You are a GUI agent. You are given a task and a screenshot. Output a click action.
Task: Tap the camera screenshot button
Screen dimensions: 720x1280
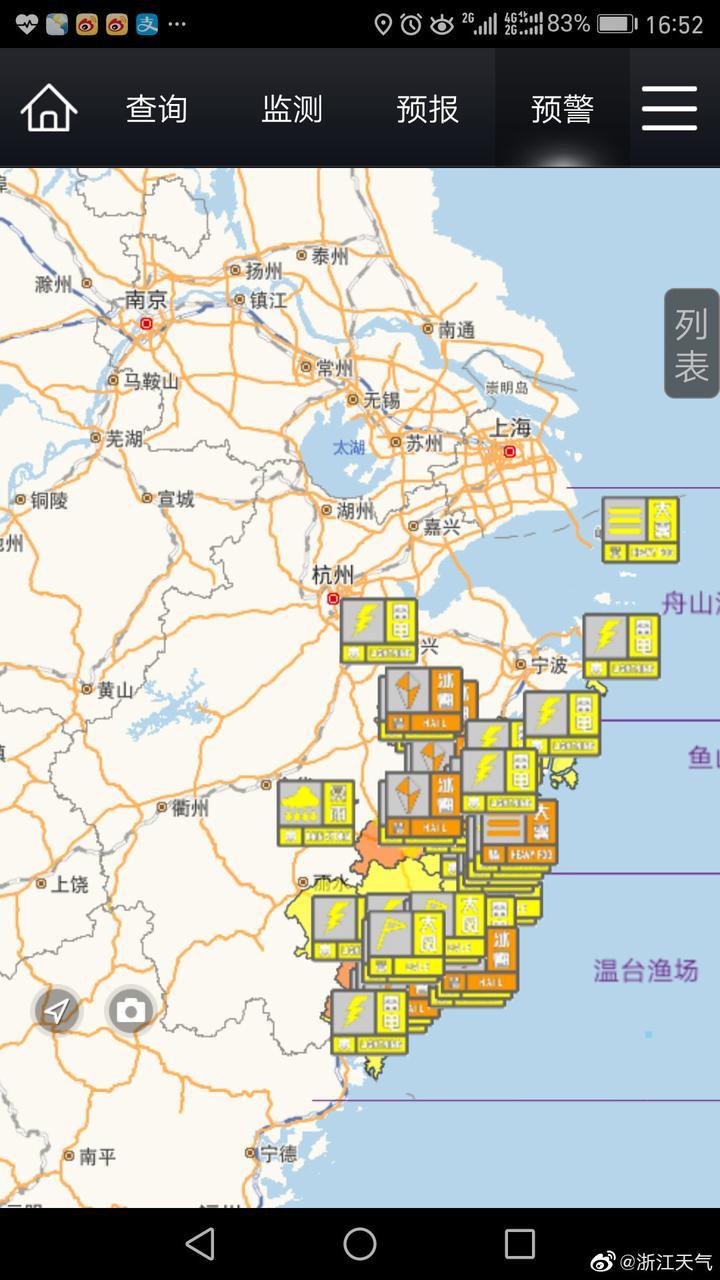[130, 1011]
